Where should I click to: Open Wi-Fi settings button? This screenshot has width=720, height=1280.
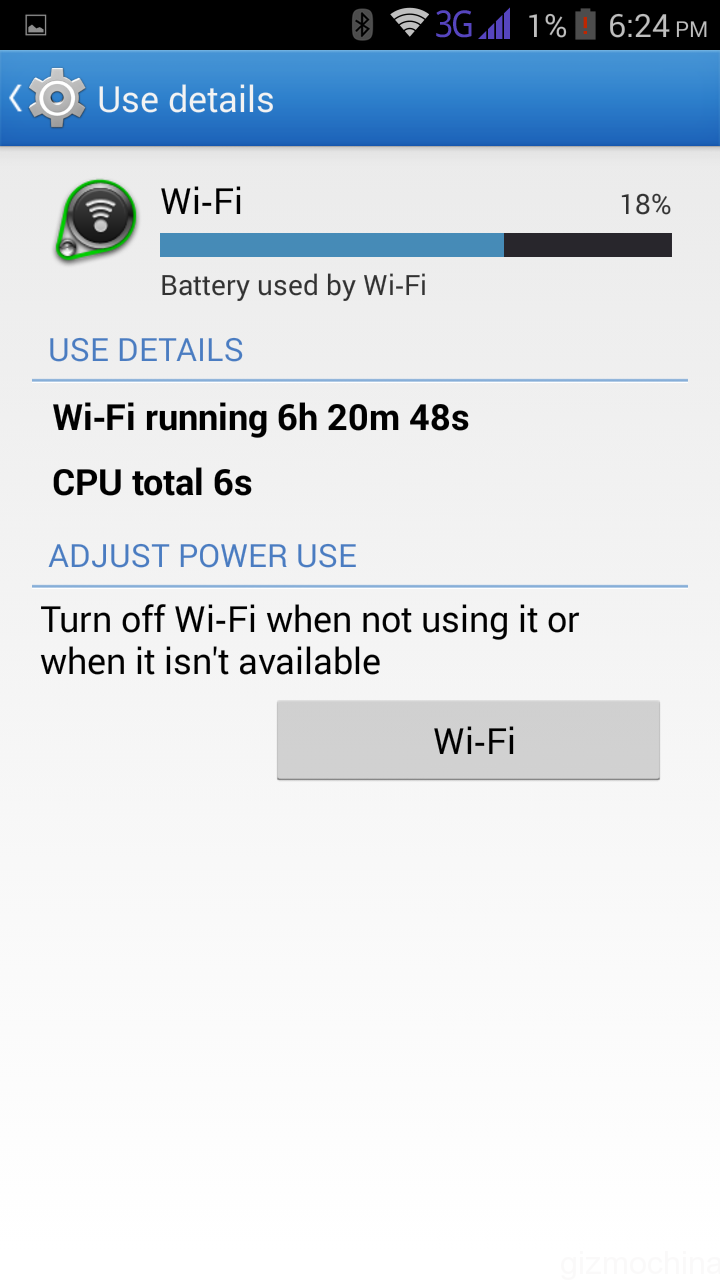click(468, 740)
